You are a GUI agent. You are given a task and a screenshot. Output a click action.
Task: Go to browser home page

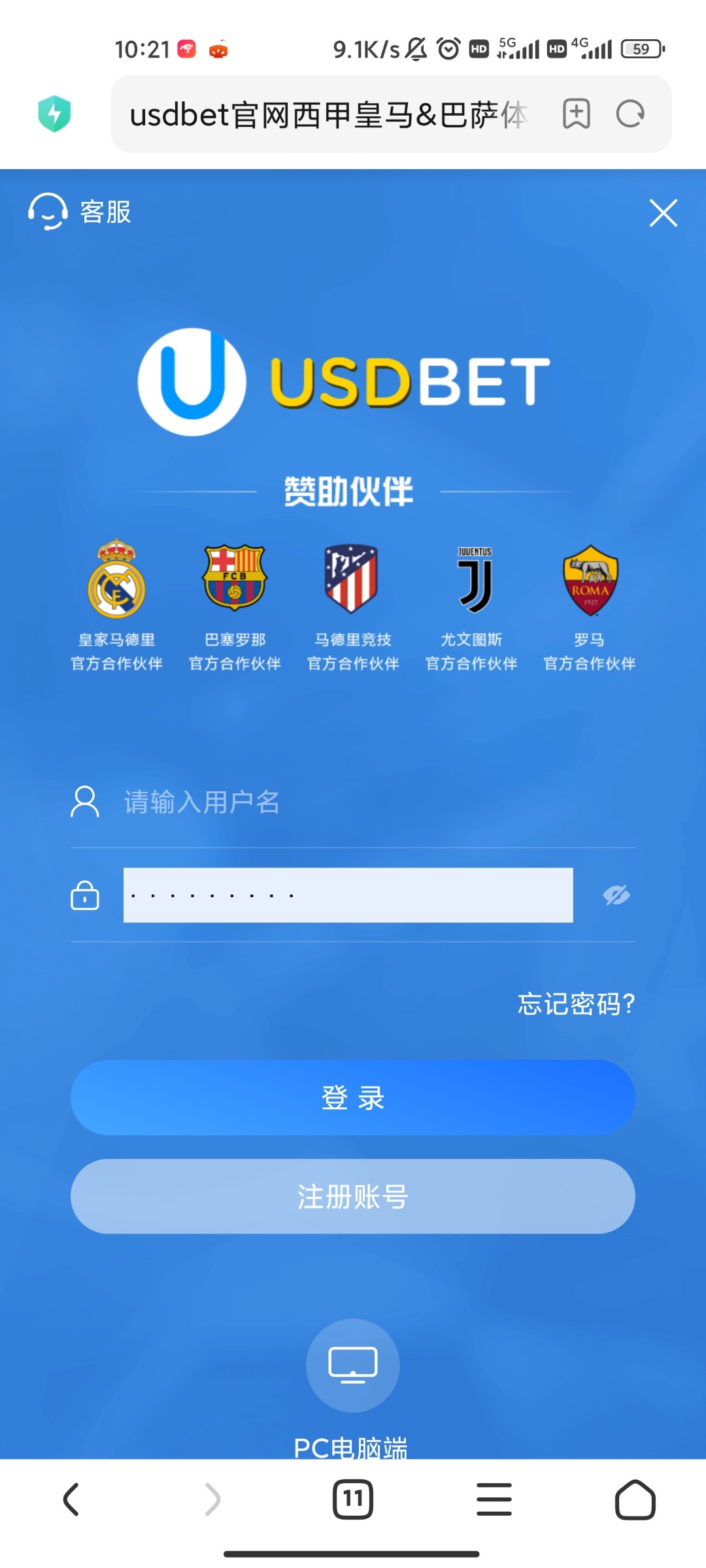pos(635,1499)
